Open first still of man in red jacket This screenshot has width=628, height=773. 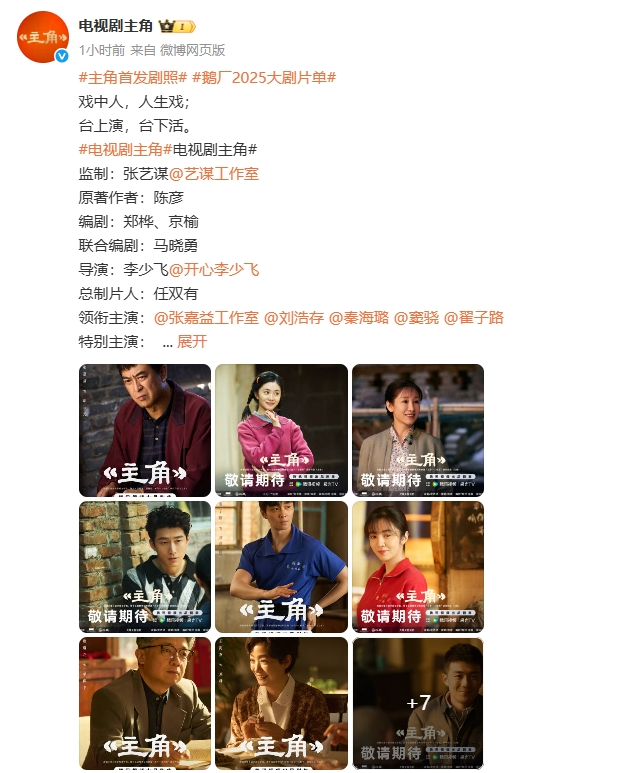145,430
